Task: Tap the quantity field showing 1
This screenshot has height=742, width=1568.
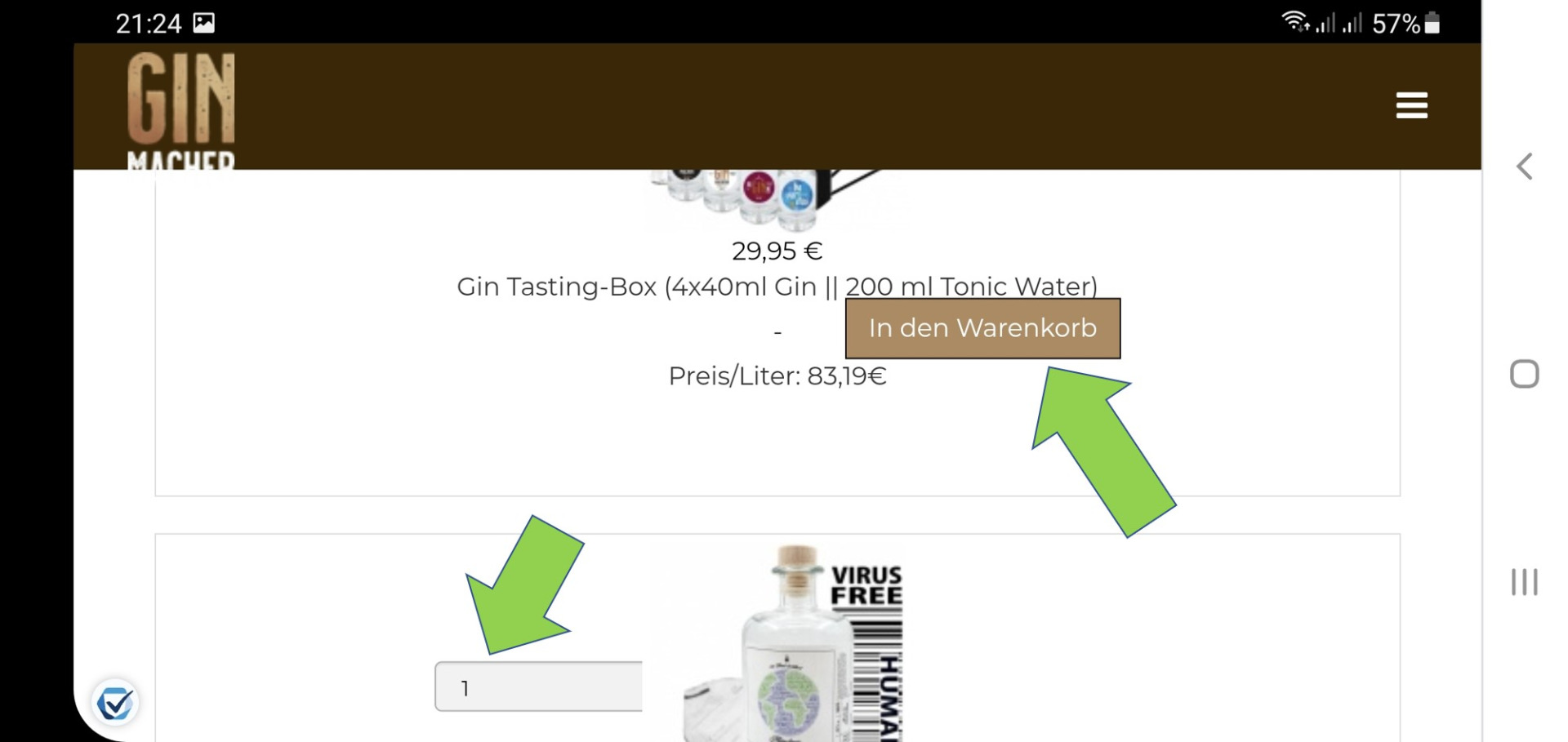Action: point(538,687)
